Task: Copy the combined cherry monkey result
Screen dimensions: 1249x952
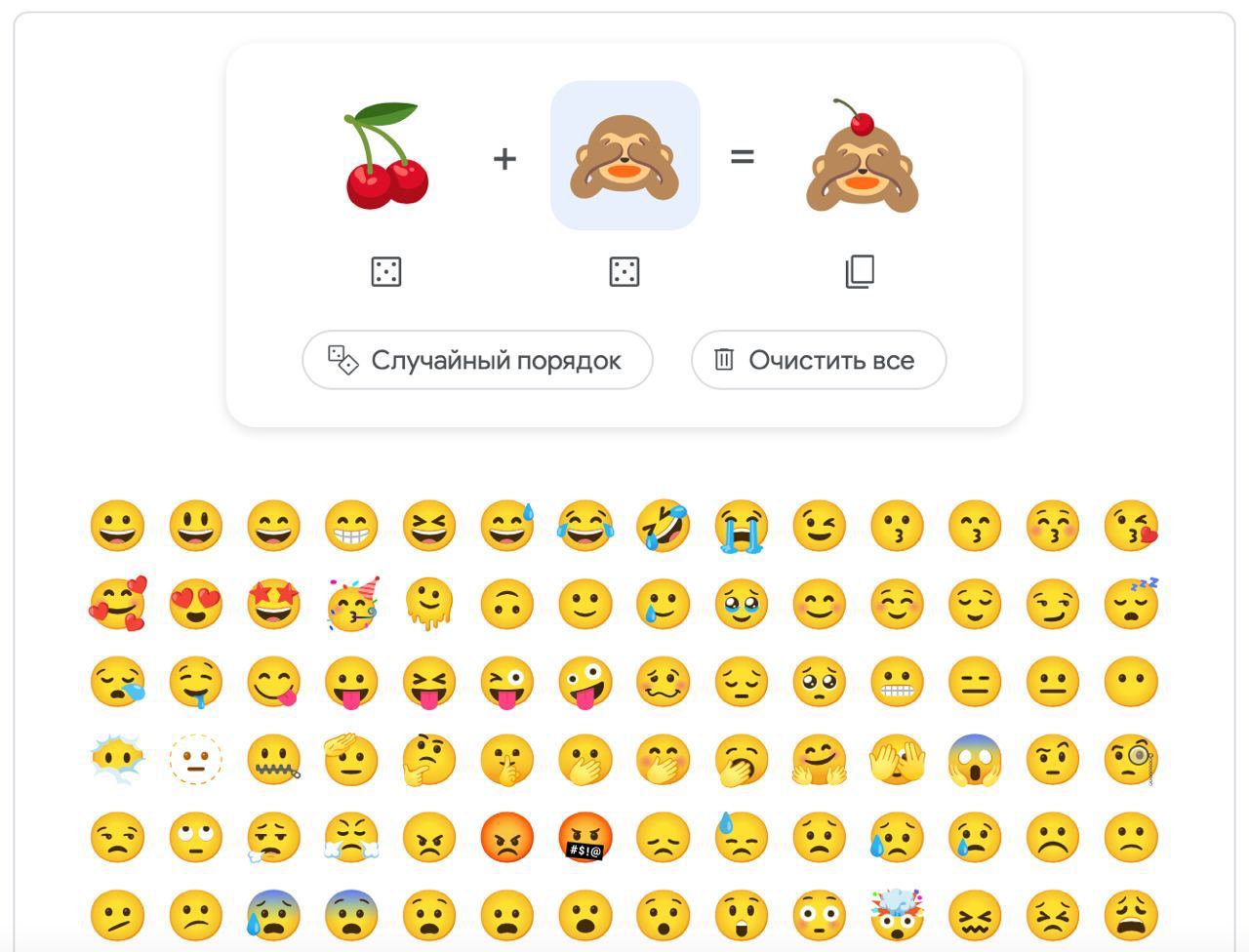Action: 860,271
